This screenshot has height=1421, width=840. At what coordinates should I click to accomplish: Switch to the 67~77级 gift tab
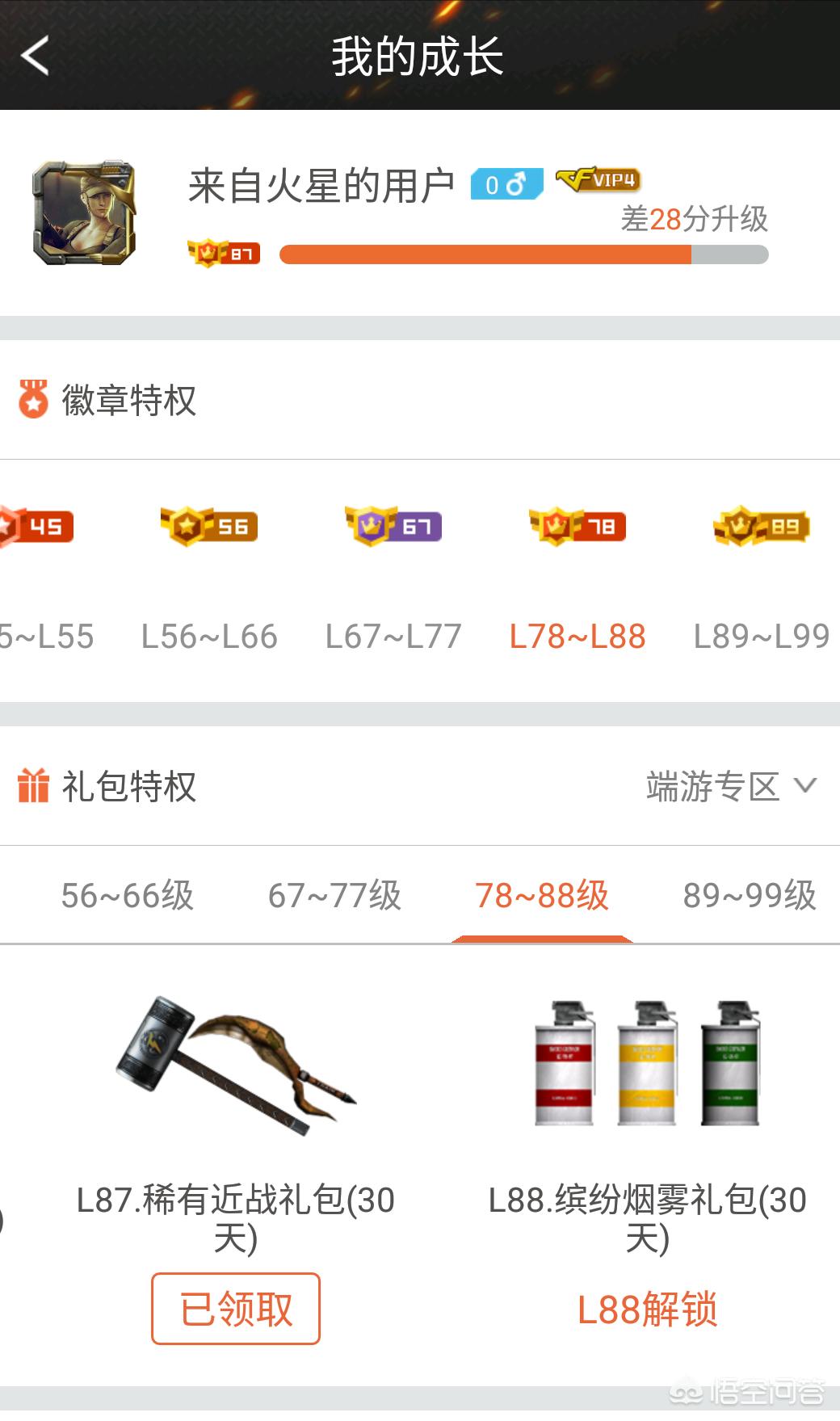[334, 895]
